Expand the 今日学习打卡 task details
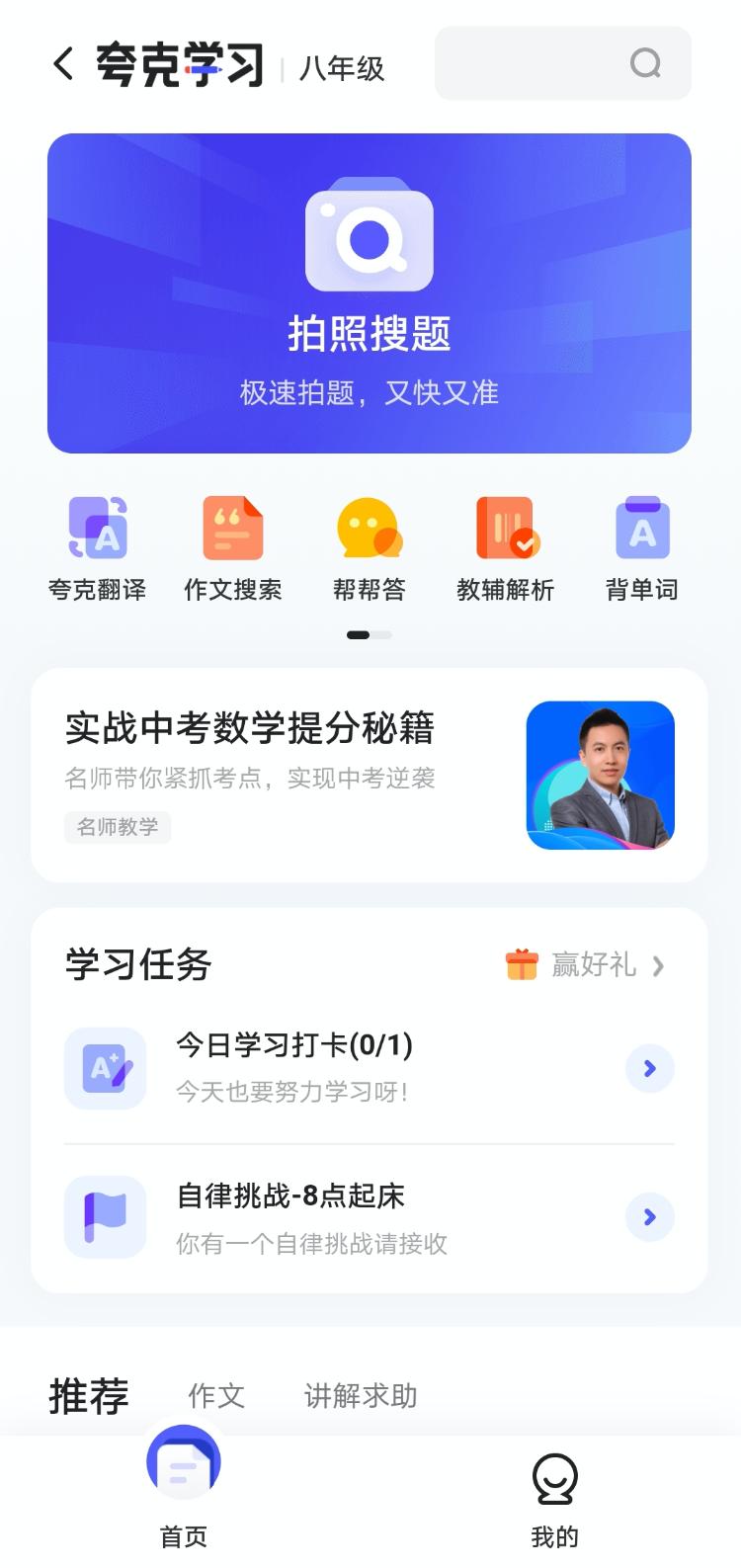Viewport: 741px width, 1568px height. (x=649, y=1068)
